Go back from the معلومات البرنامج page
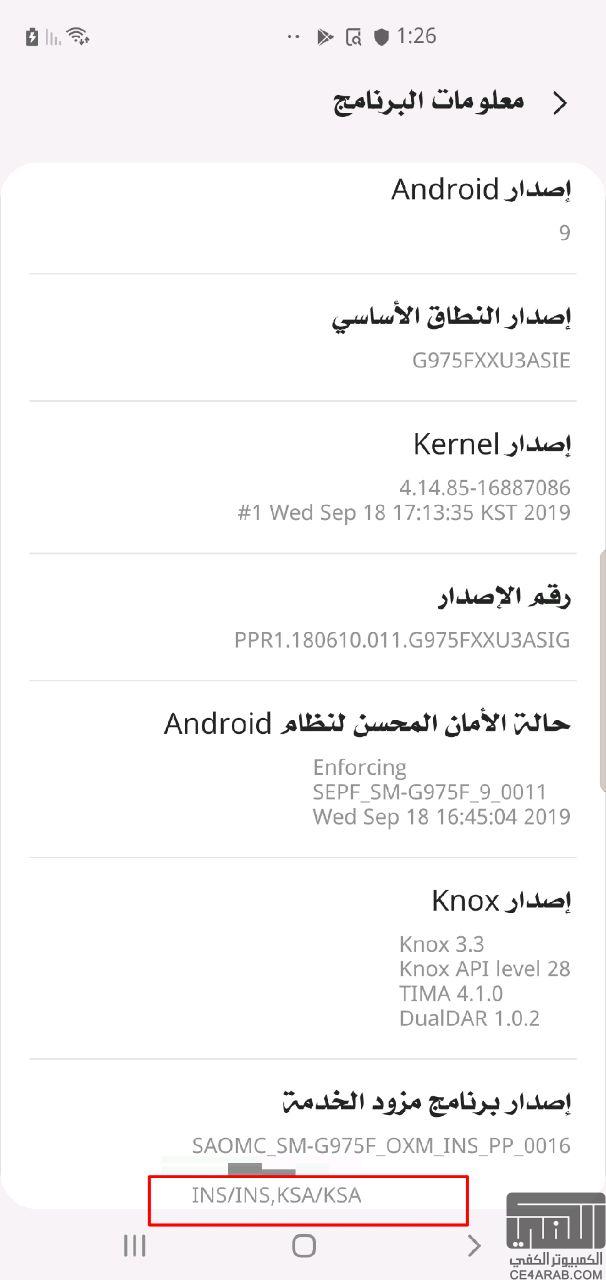The image size is (606, 1280). pos(560,102)
